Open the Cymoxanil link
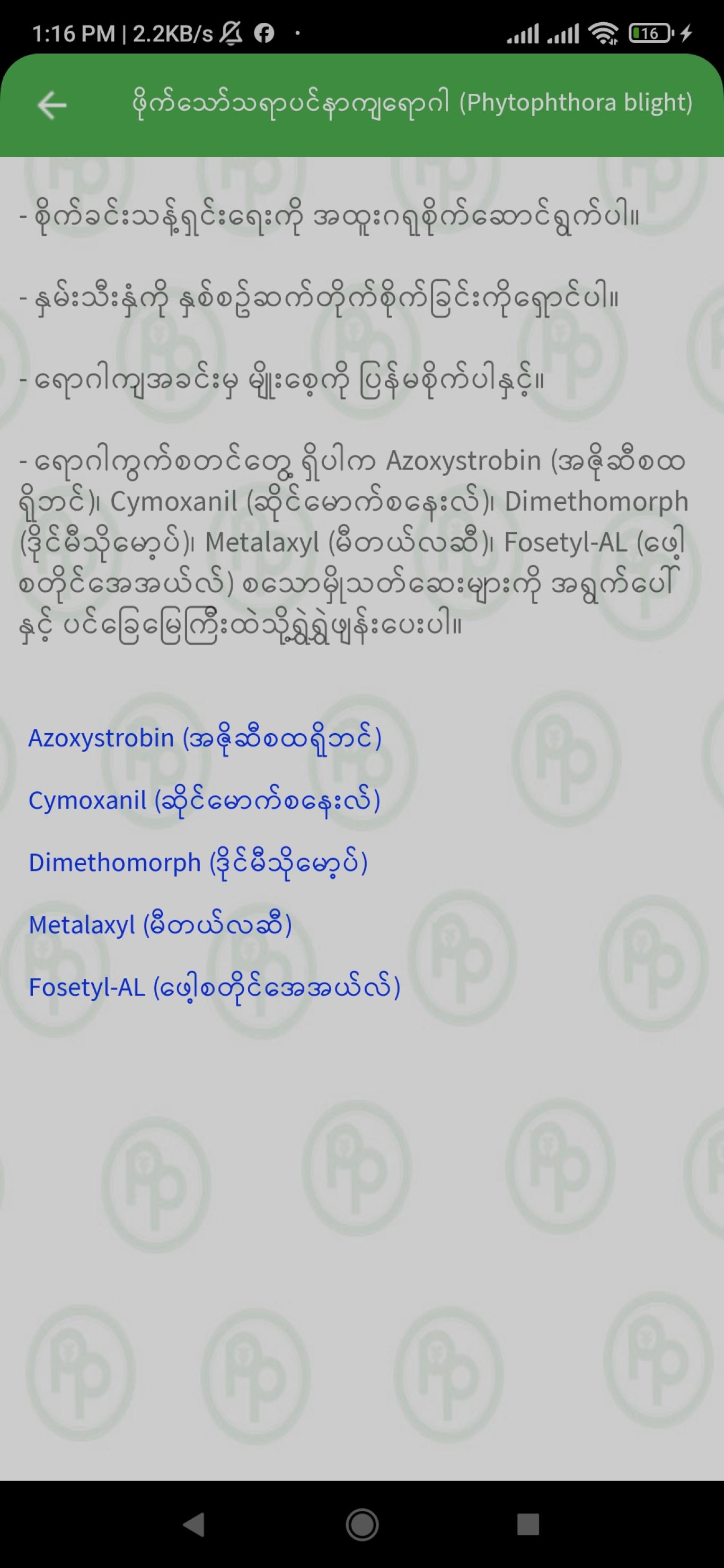This screenshot has height=1568, width=724. click(x=205, y=800)
